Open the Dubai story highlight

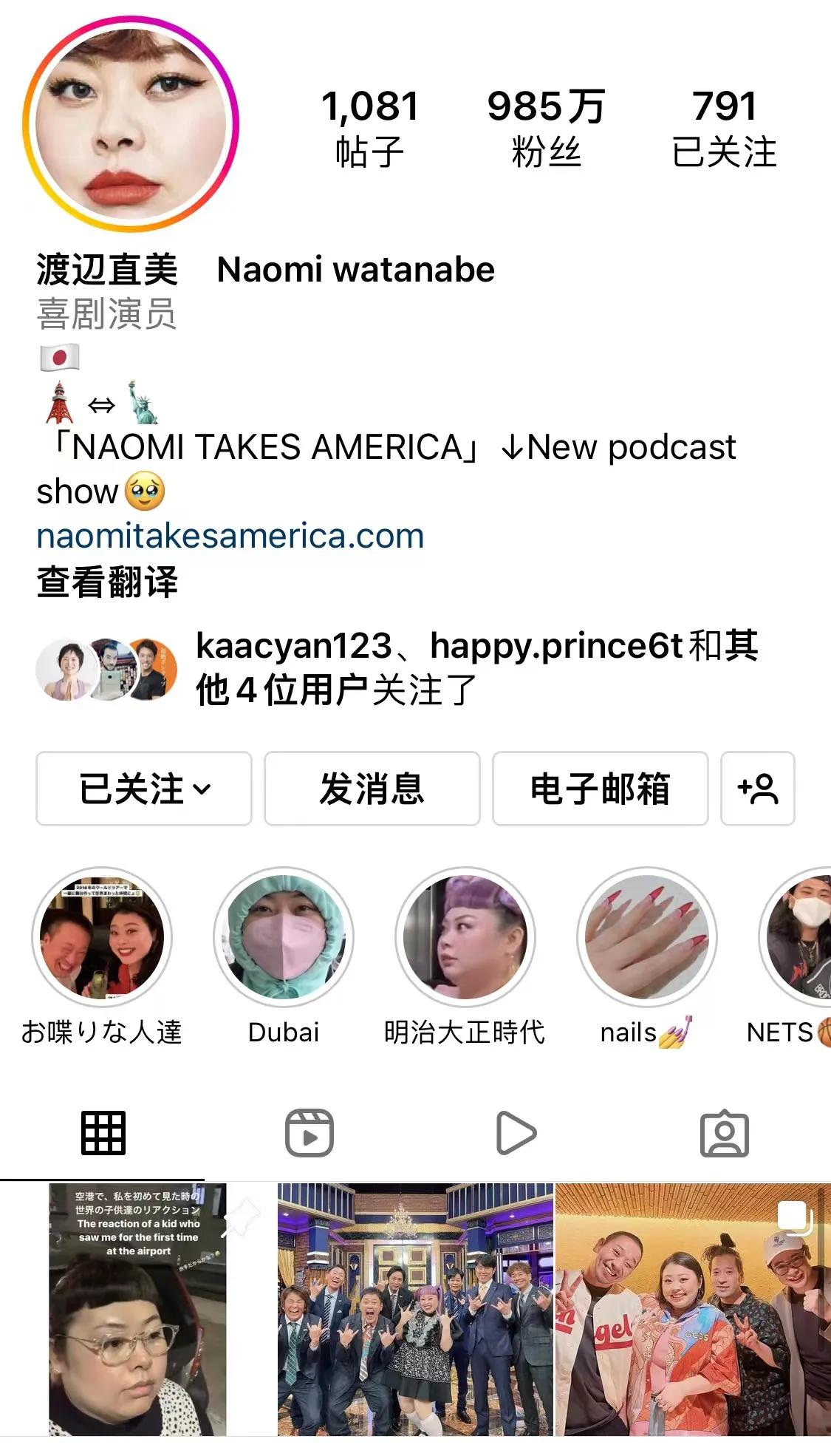pyautogui.click(x=284, y=937)
